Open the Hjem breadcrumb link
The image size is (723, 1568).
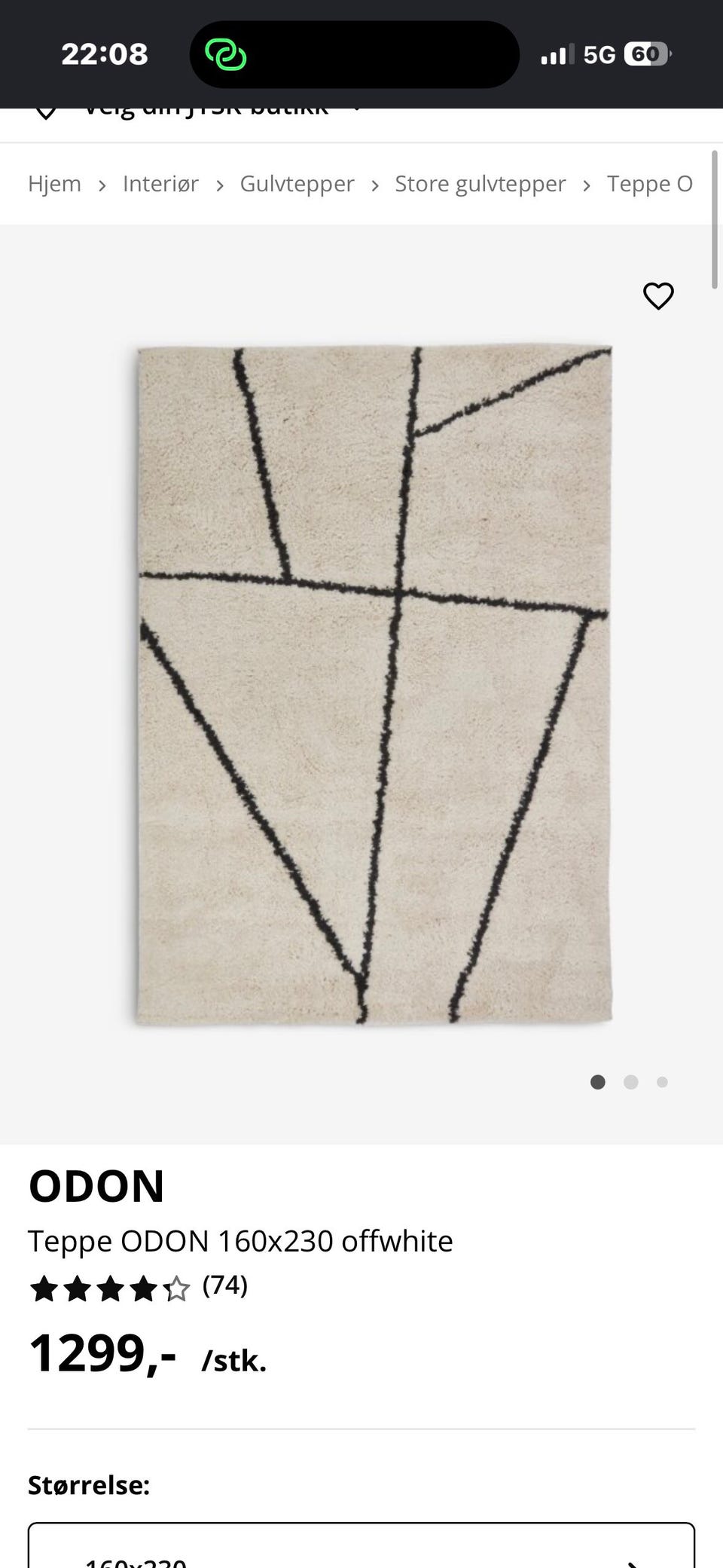pyautogui.click(x=54, y=184)
